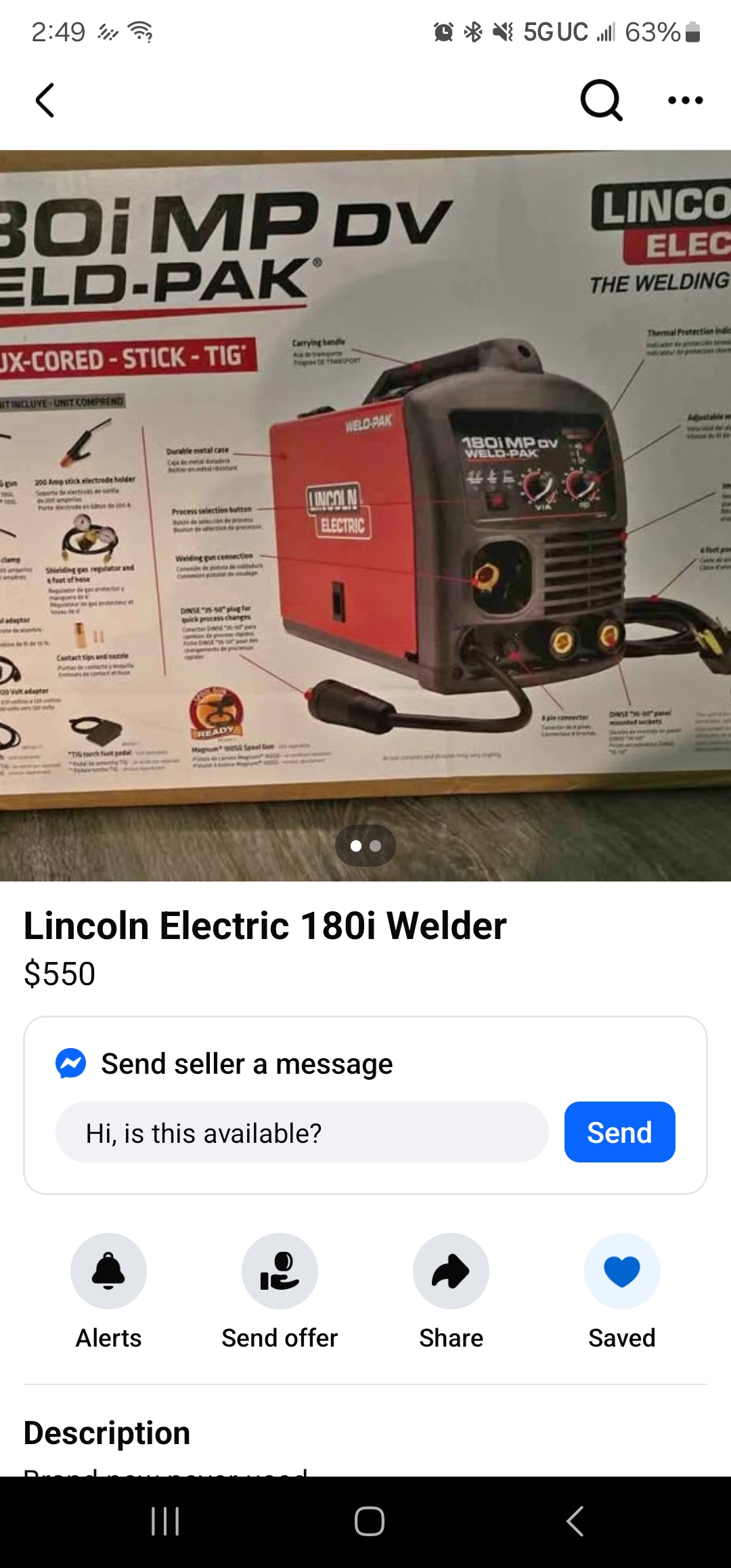Viewport: 731px width, 1568px height.
Task: Open the three-dot overflow menu
Action: click(x=685, y=100)
